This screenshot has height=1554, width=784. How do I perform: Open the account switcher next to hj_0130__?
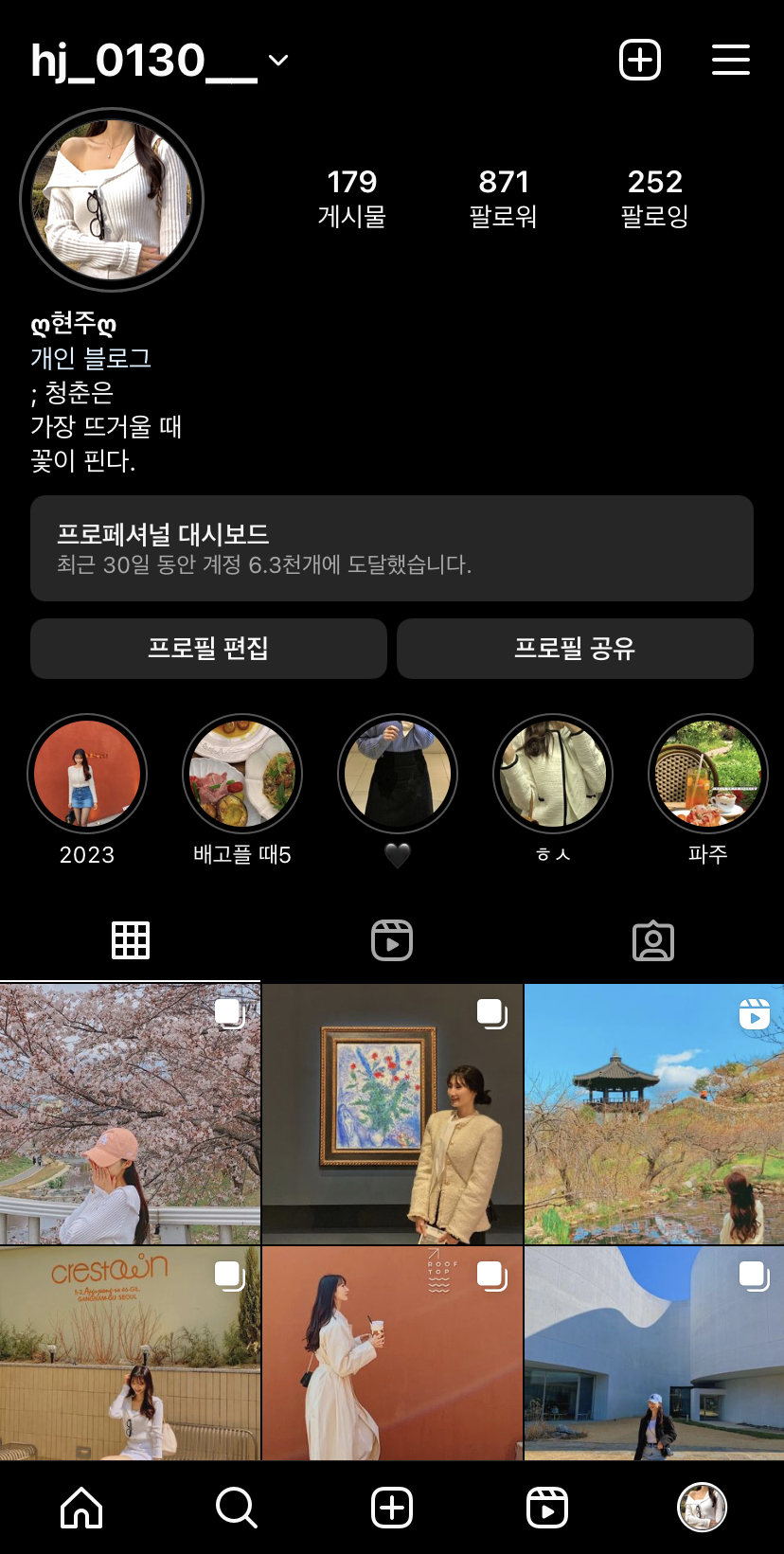278,62
